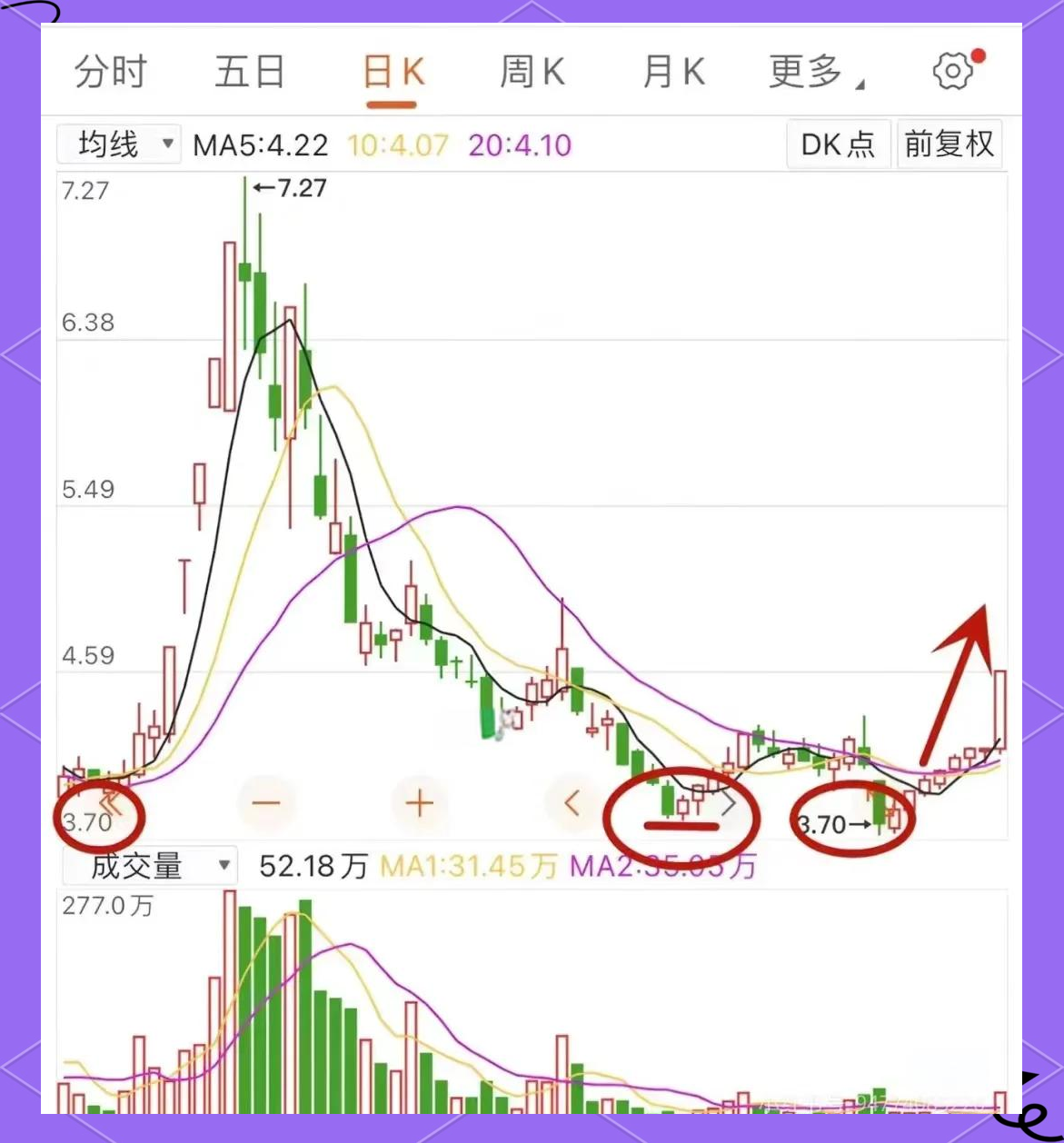The width and height of the screenshot is (1064, 1143).
Task: Click the purple MA20 line value 20:4.10
Action: (x=519, y=145)
